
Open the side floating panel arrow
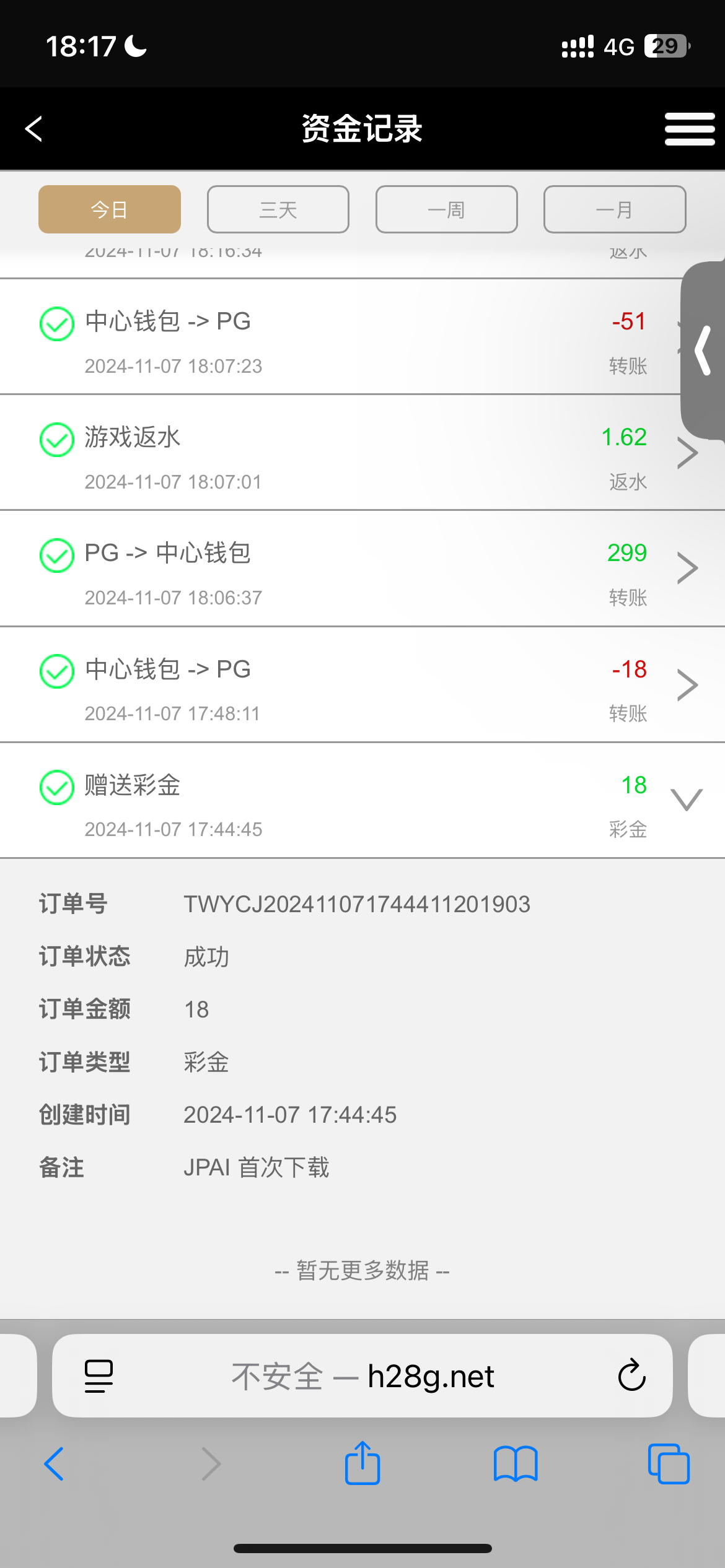point(704,351)
